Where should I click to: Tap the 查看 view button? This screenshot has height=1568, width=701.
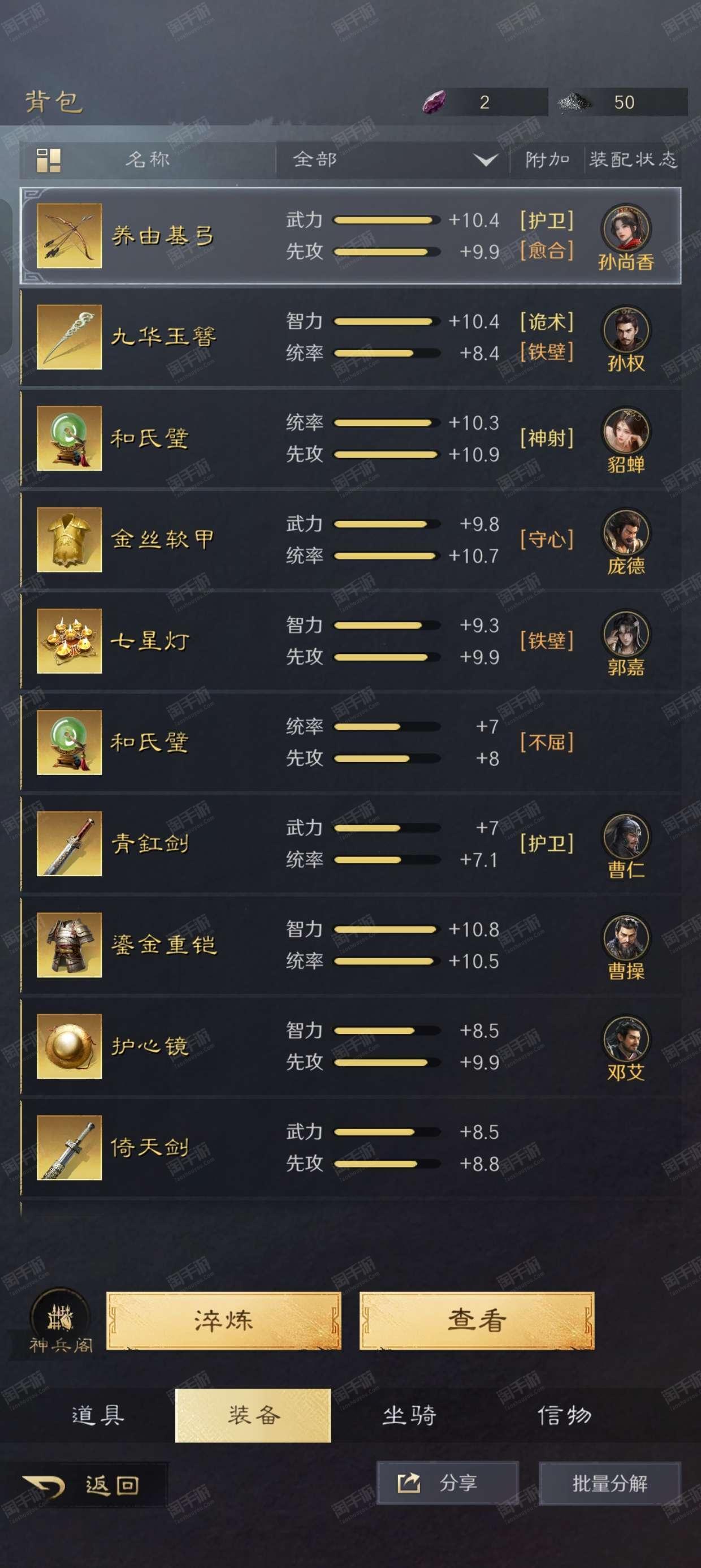(x=477, y=1321)
